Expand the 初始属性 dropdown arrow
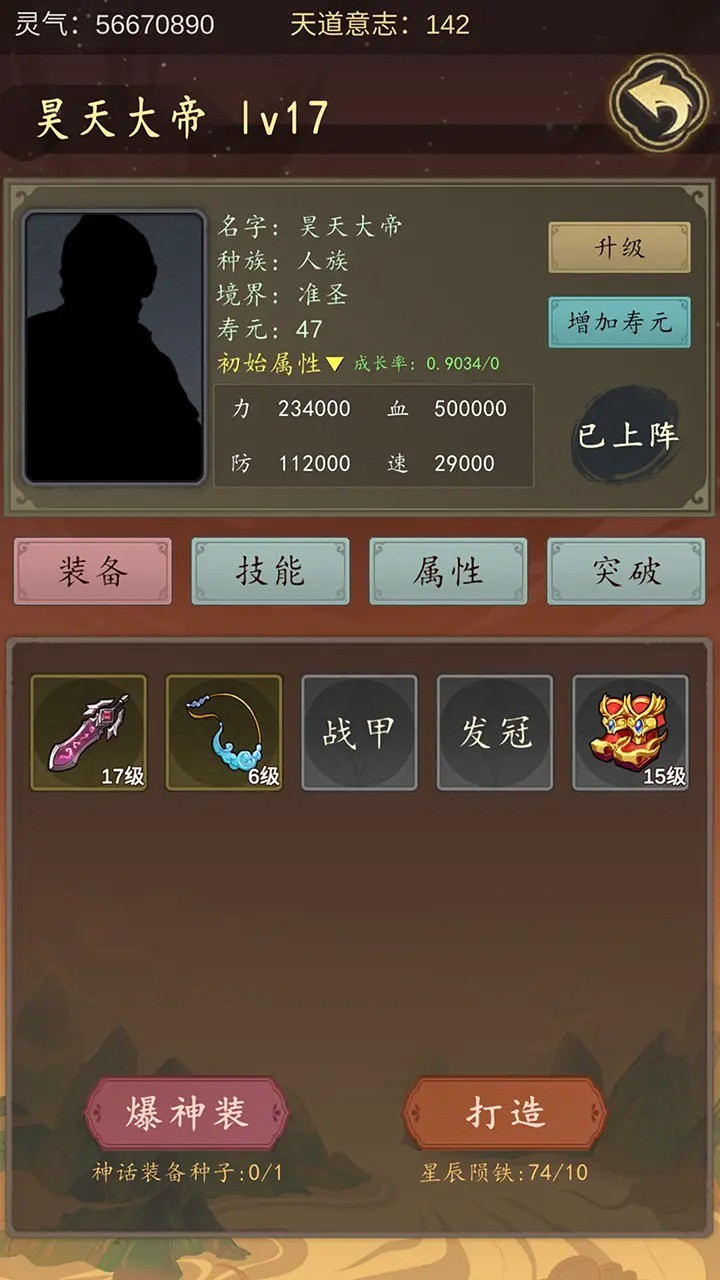 (x=335, y=364)
